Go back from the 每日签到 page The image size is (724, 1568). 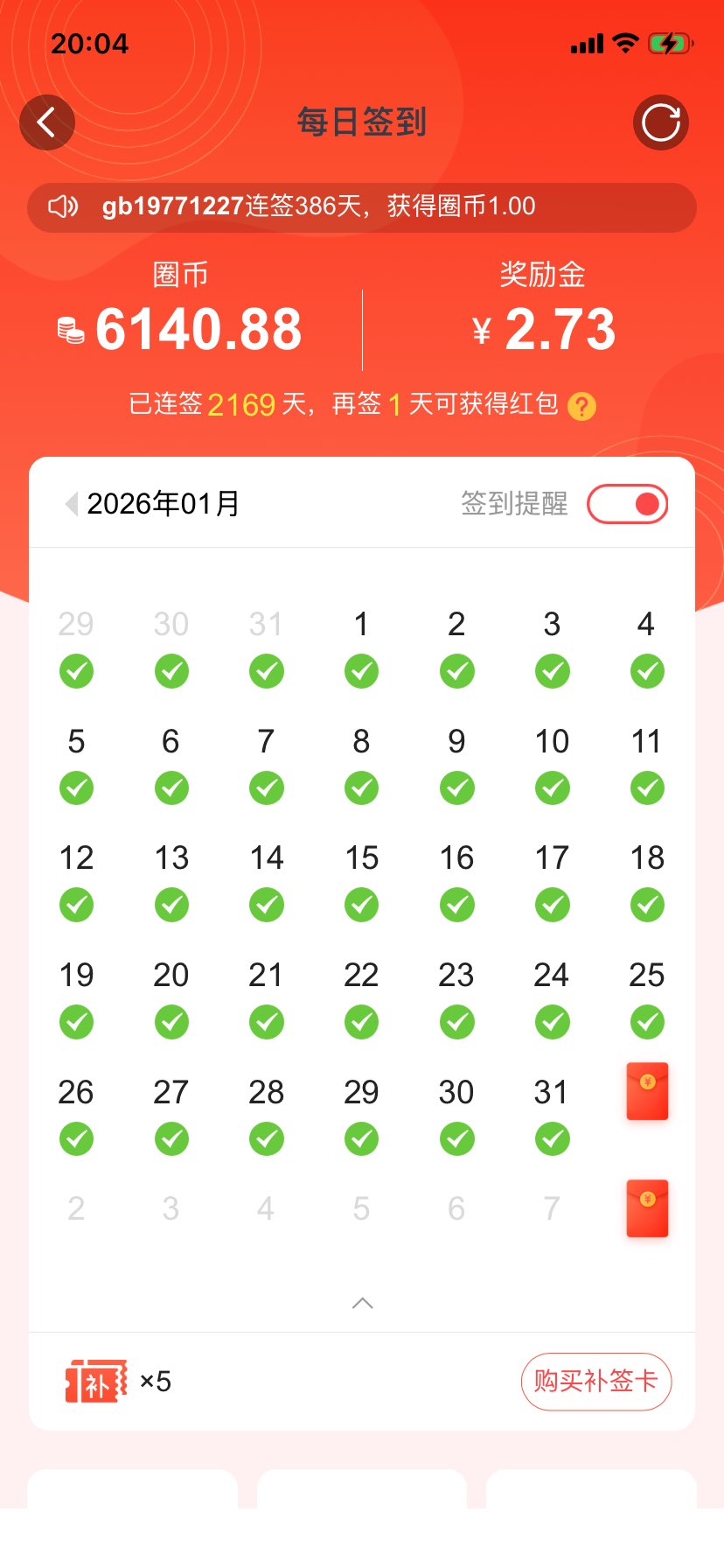pyautogui.click(x=47, y=122)
